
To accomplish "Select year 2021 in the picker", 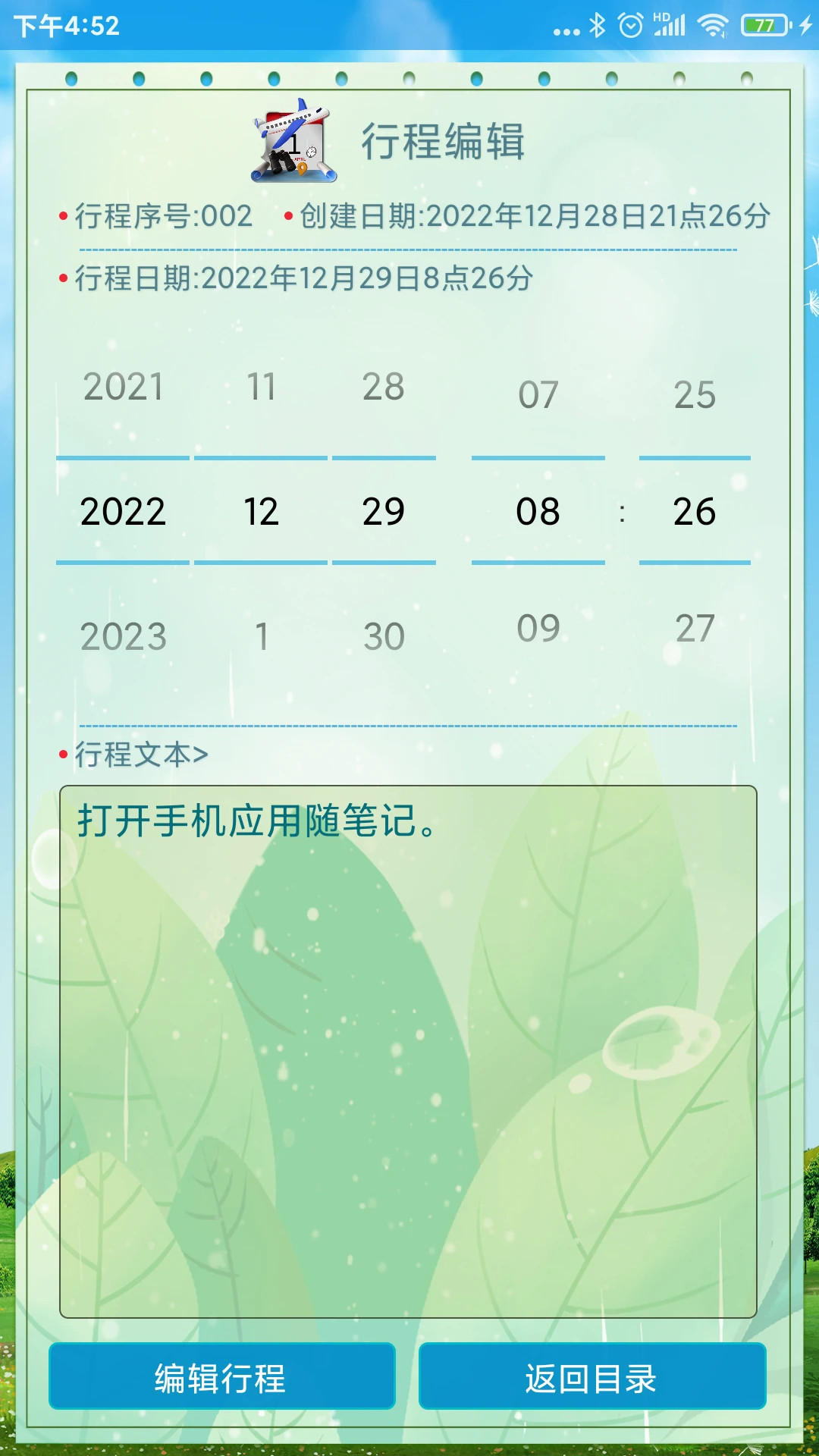I will pyautogui.click(x=123, y=387).
